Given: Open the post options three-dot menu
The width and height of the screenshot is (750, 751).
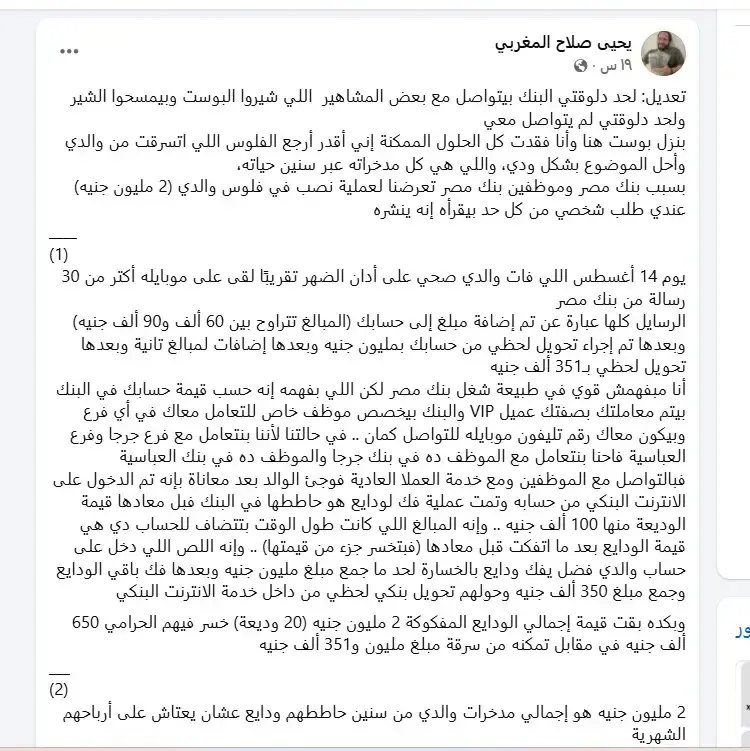Looking at the screenshot, I should pos(69,51).
